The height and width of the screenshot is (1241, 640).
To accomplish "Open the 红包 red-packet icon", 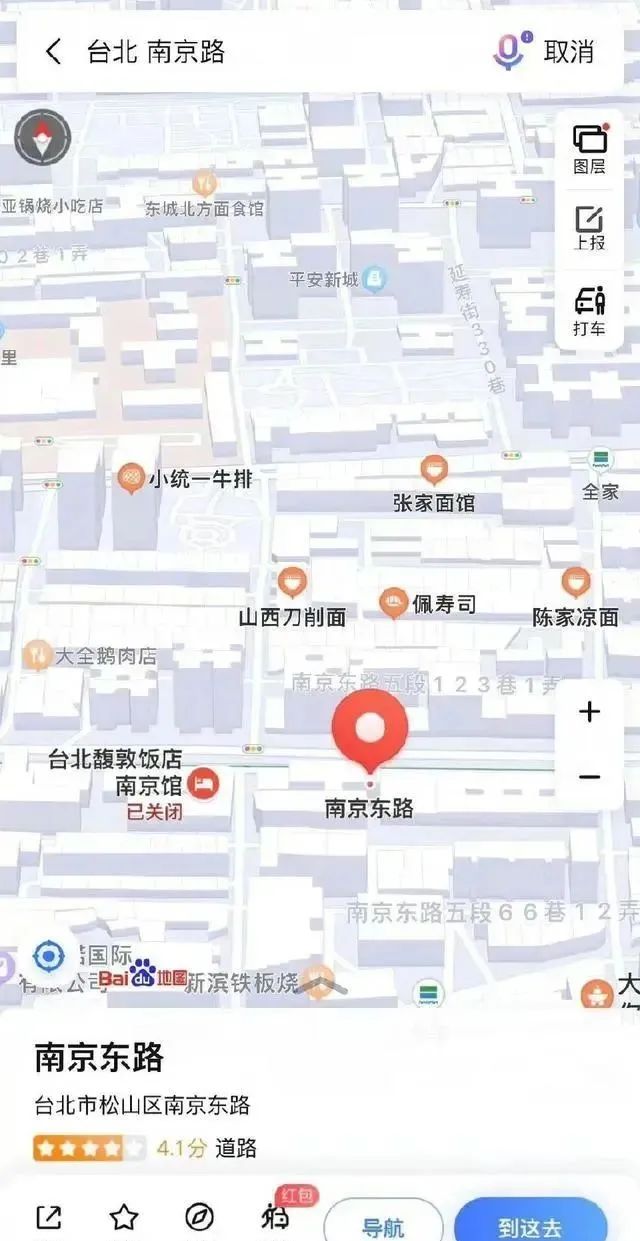I will point(274,1216).
